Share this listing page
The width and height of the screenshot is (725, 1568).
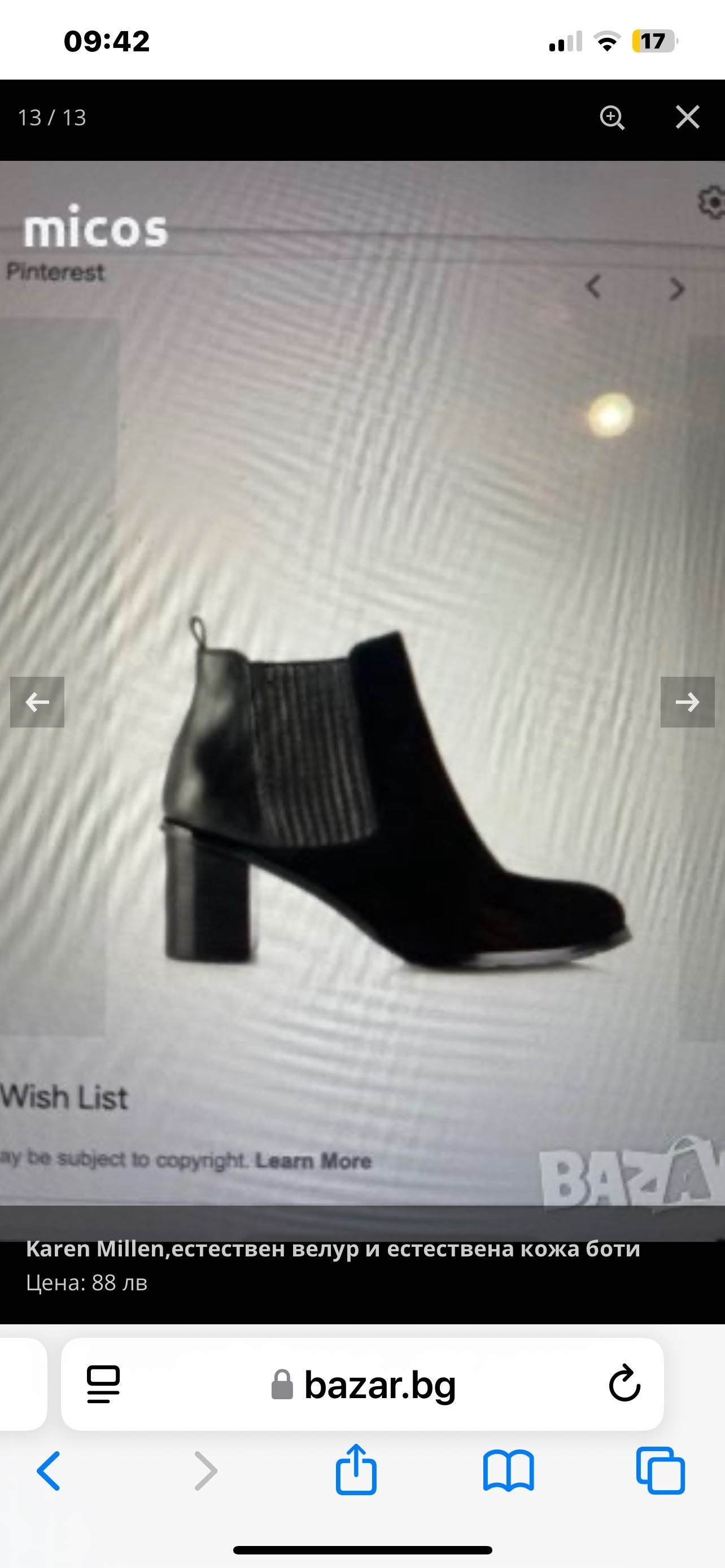click(x=356, y=1470)
